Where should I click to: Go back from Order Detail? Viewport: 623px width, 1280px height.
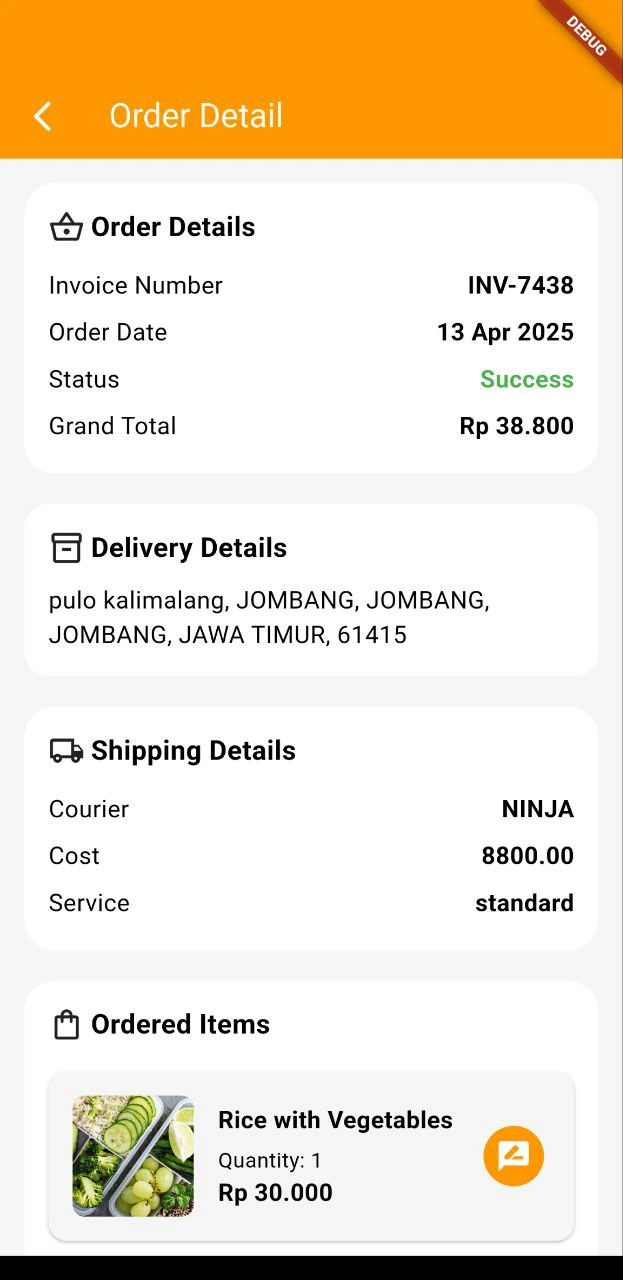point(42,116)
